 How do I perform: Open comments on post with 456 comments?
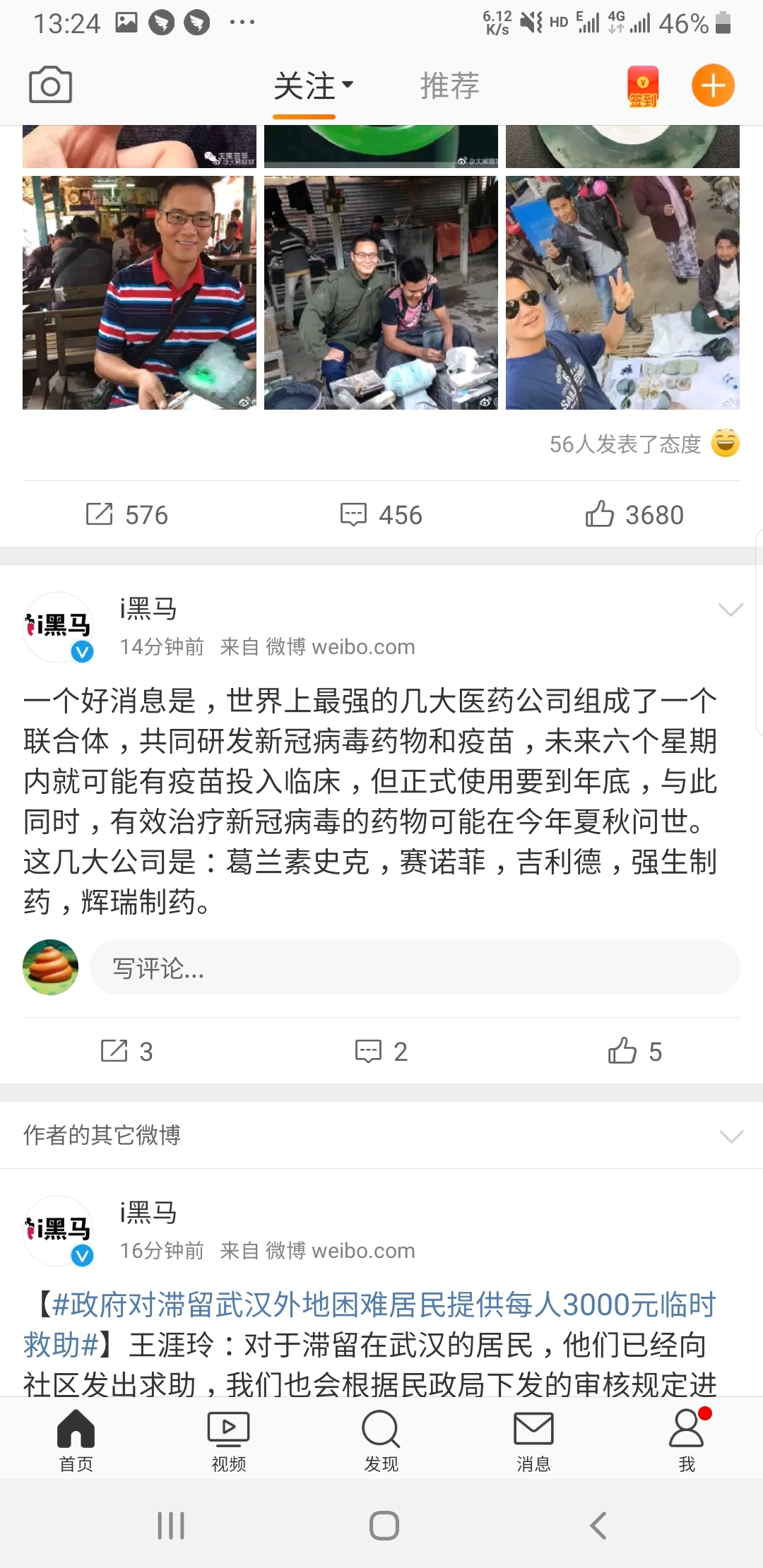[381, 515]
